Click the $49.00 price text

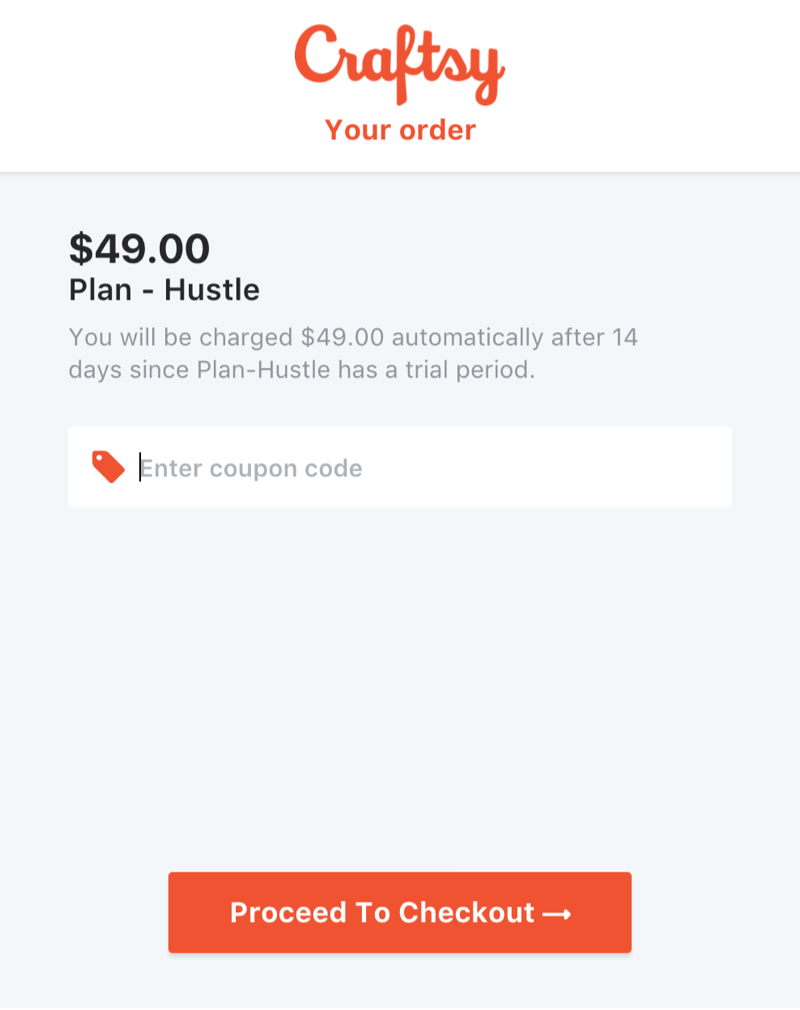click(x=138, y=249)
